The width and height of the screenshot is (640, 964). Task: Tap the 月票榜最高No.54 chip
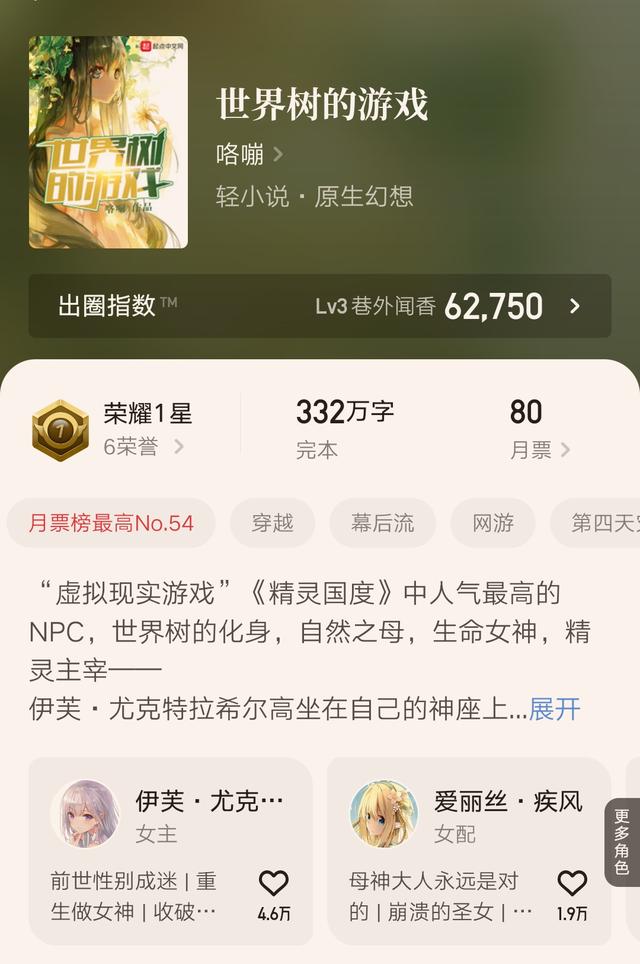[111, 523]
